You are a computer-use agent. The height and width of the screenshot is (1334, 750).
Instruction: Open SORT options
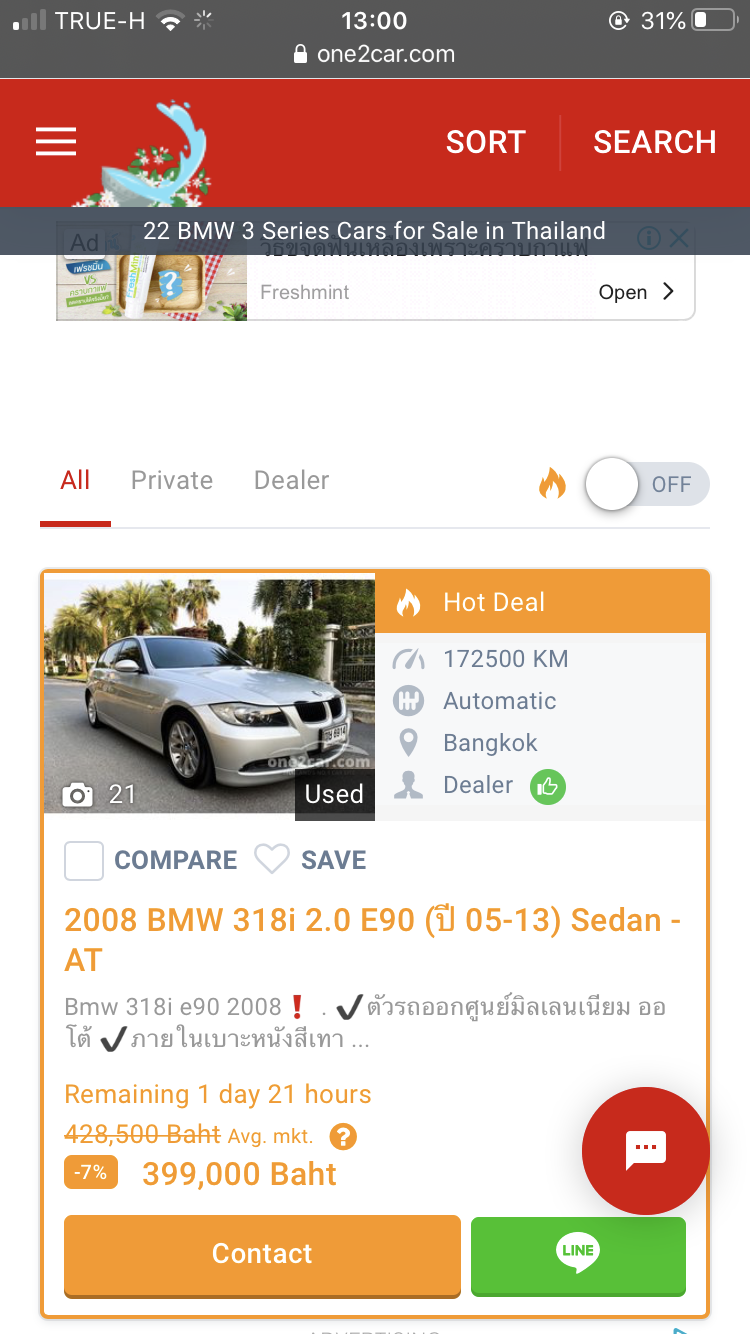(x=485, y=142)
